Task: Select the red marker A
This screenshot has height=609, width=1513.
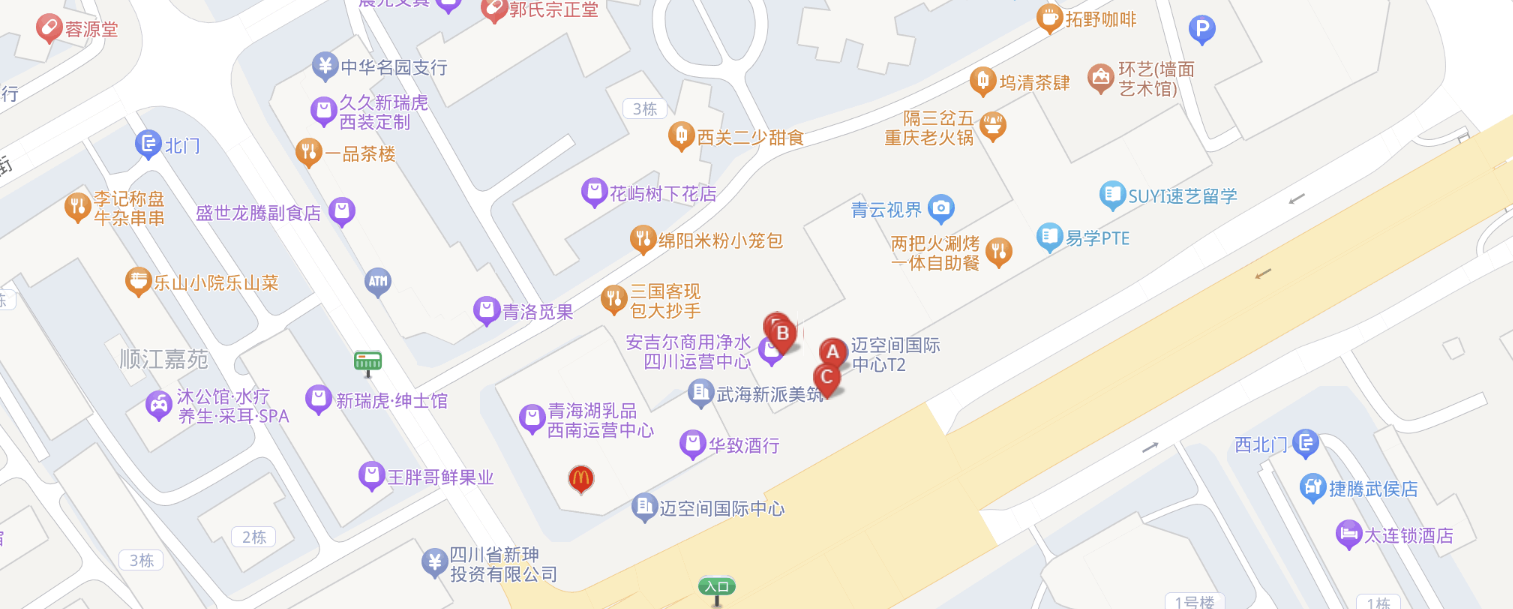Action: 832,353
